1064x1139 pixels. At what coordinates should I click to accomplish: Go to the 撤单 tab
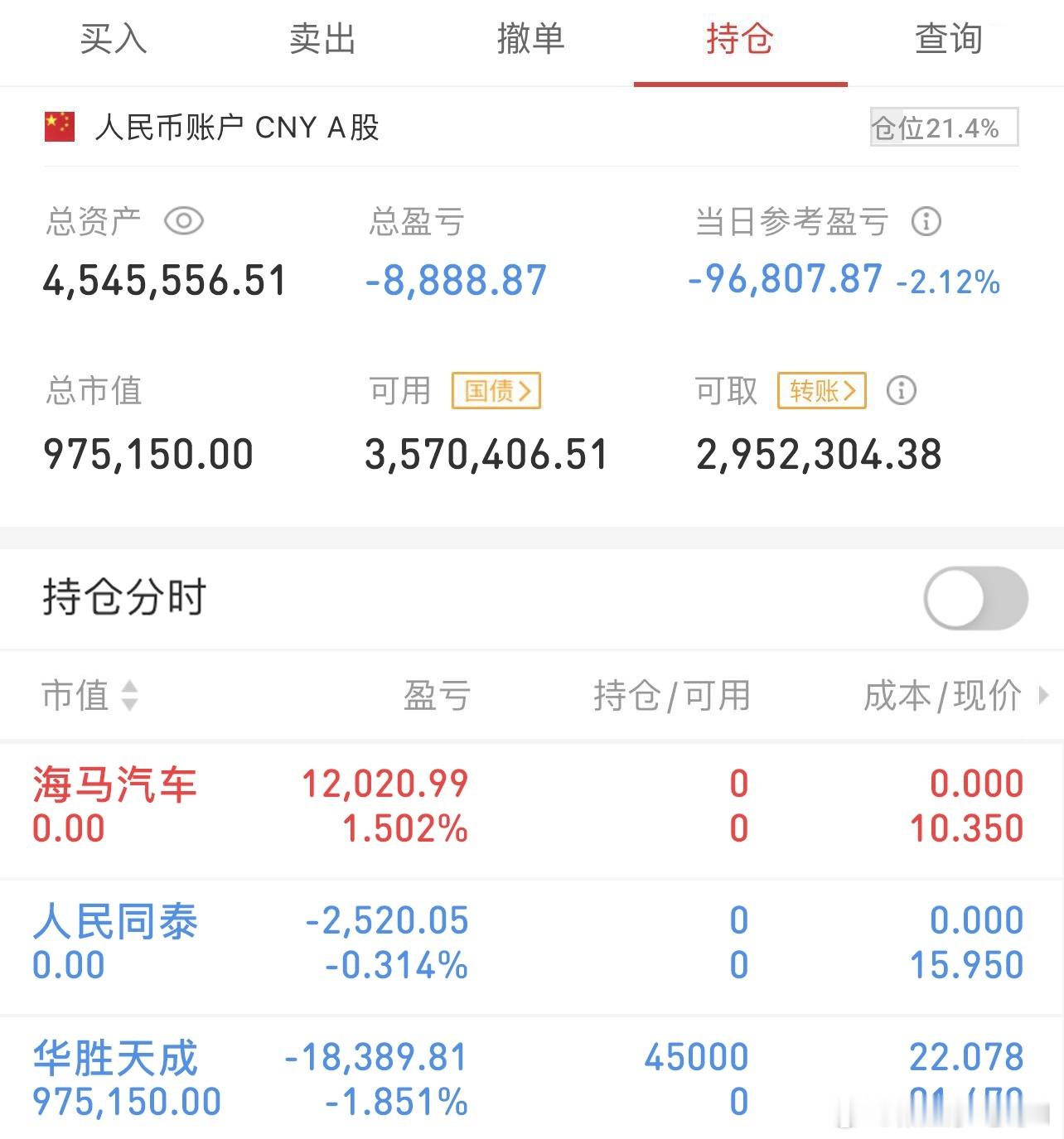coord(531,38)
